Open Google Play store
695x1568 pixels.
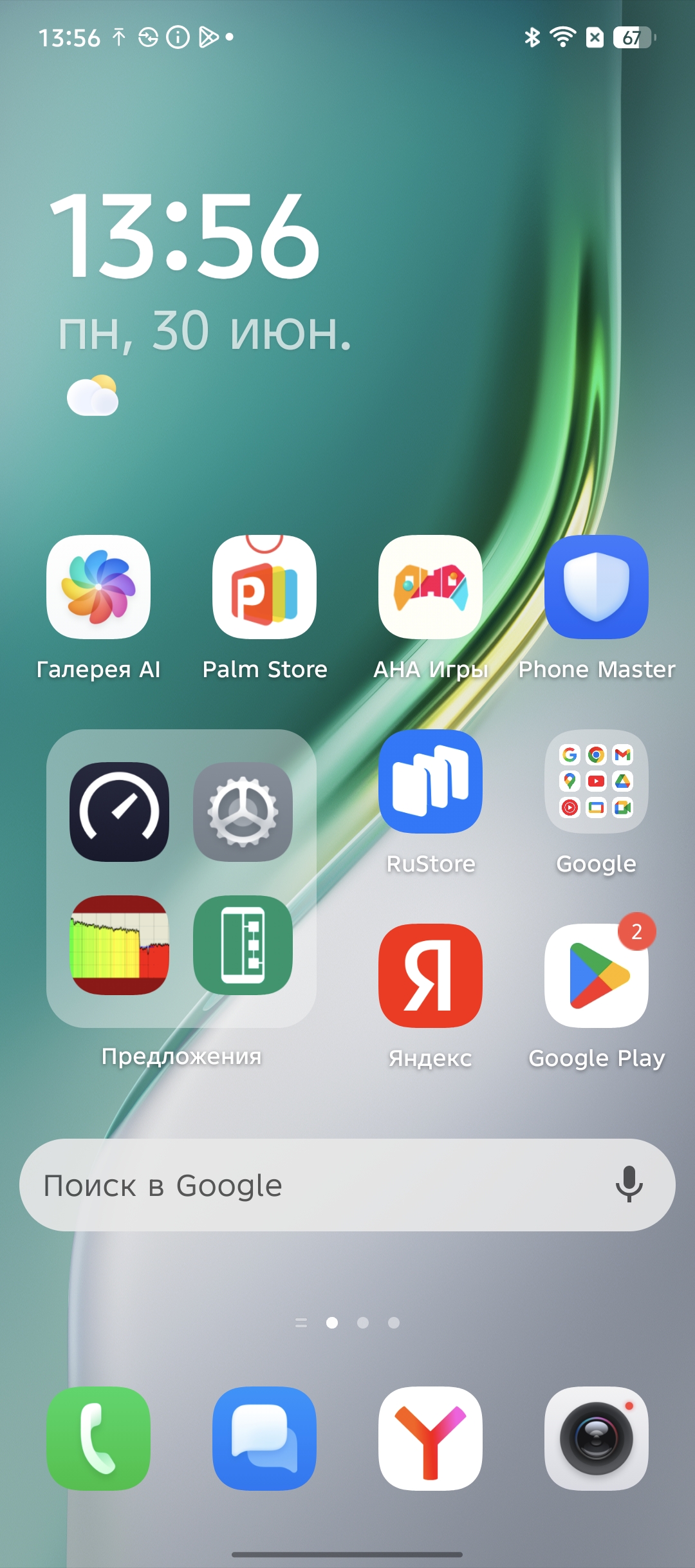[597, 976]
